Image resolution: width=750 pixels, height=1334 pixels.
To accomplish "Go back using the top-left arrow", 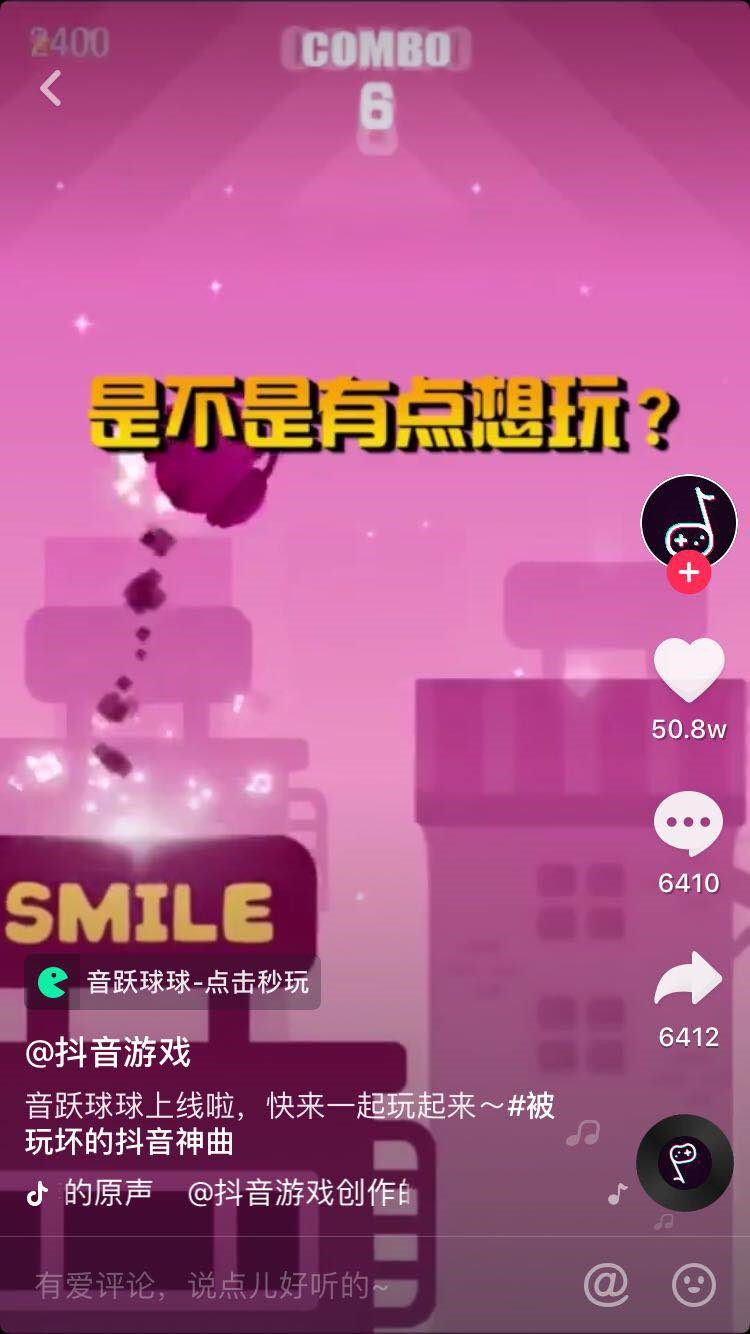I will (50, 88).
